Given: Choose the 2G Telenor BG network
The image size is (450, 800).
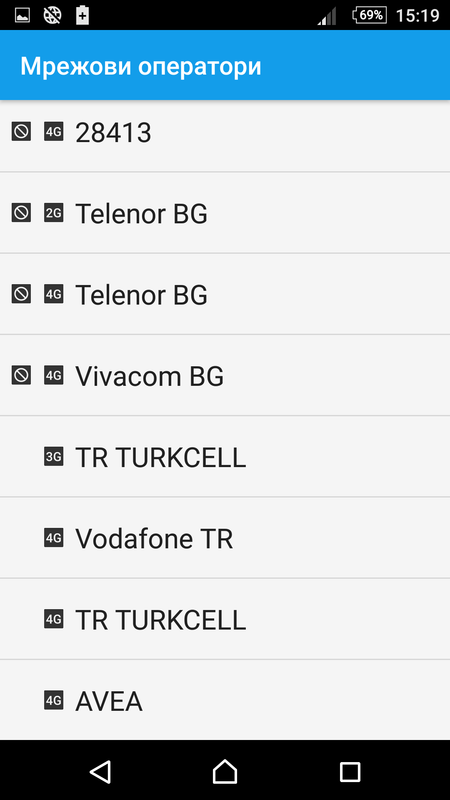Looking at the screenshot, I should (225, 213).
